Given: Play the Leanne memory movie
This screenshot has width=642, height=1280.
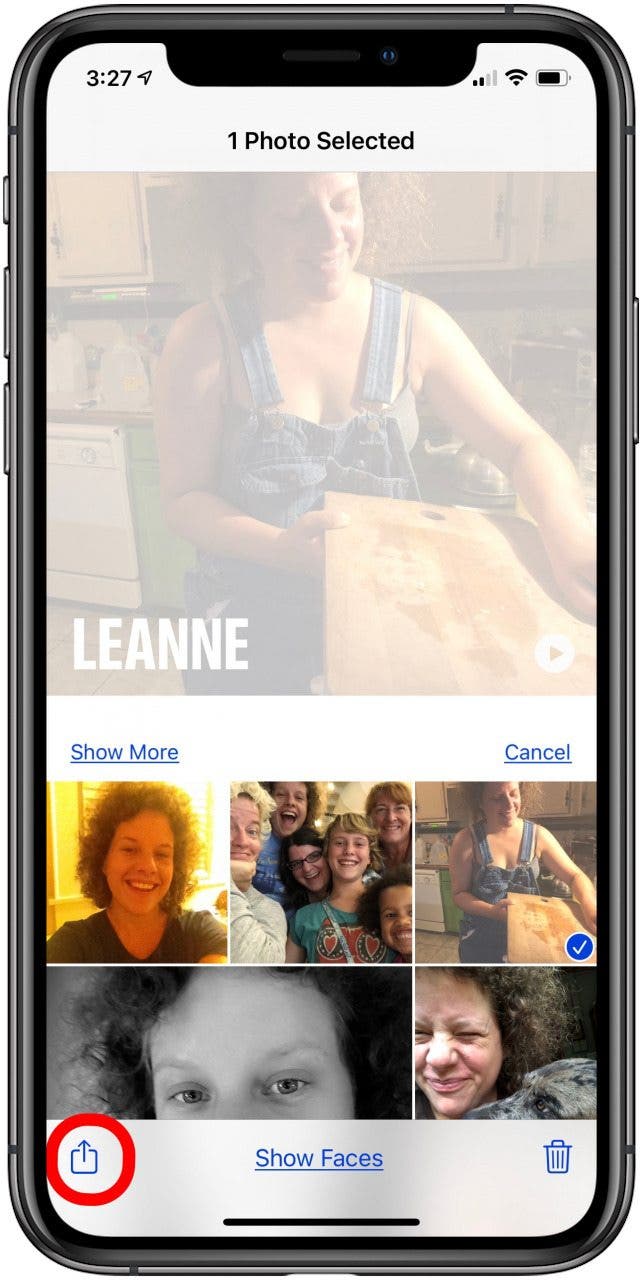Looking at the screenshot, I should [x=554, y=654].
